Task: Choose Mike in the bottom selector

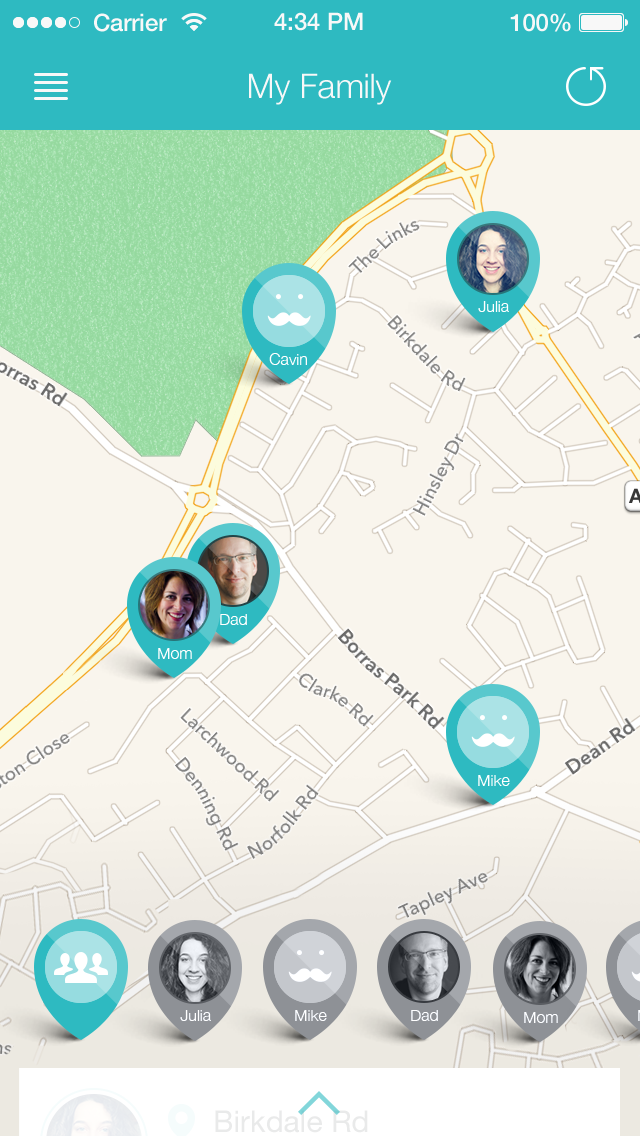Action: point(310,979)
